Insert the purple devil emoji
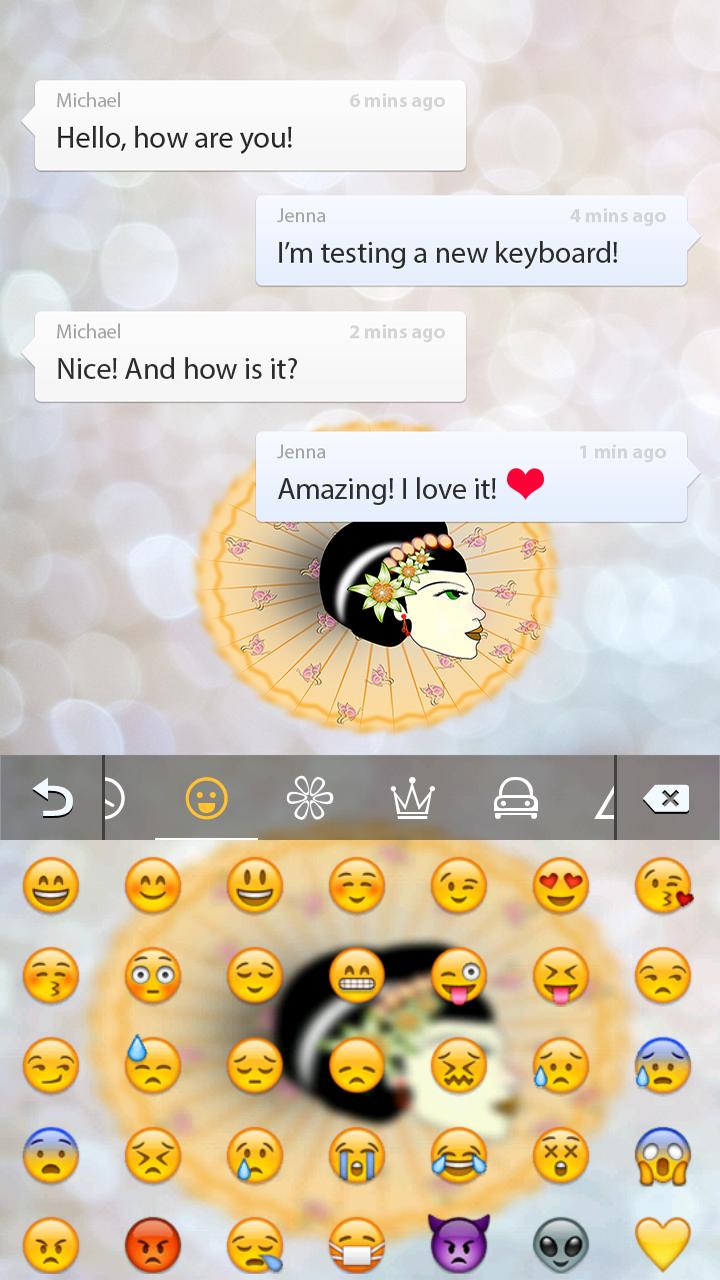 click(459, 1245)
